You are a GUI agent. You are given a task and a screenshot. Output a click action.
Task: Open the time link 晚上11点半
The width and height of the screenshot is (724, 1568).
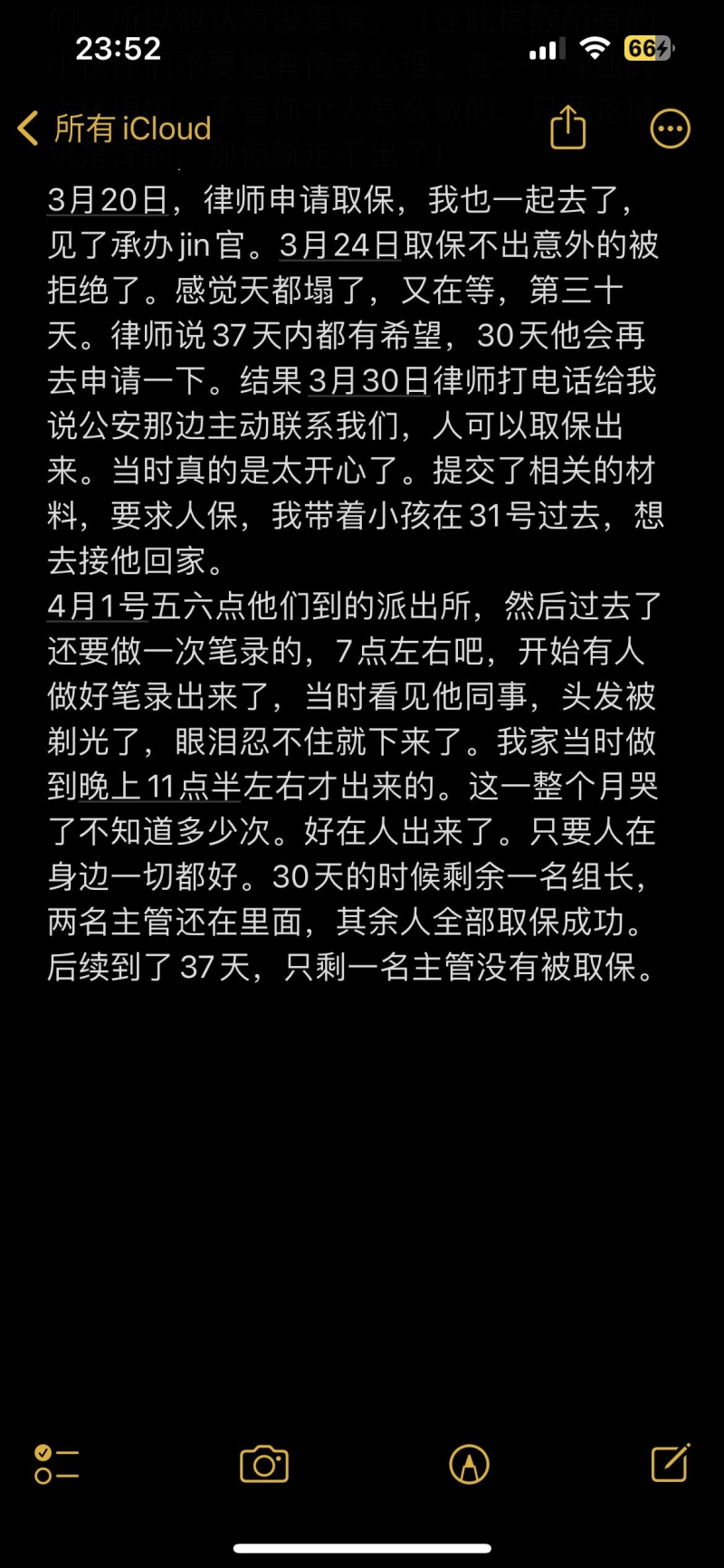click(x=159, y=787)
